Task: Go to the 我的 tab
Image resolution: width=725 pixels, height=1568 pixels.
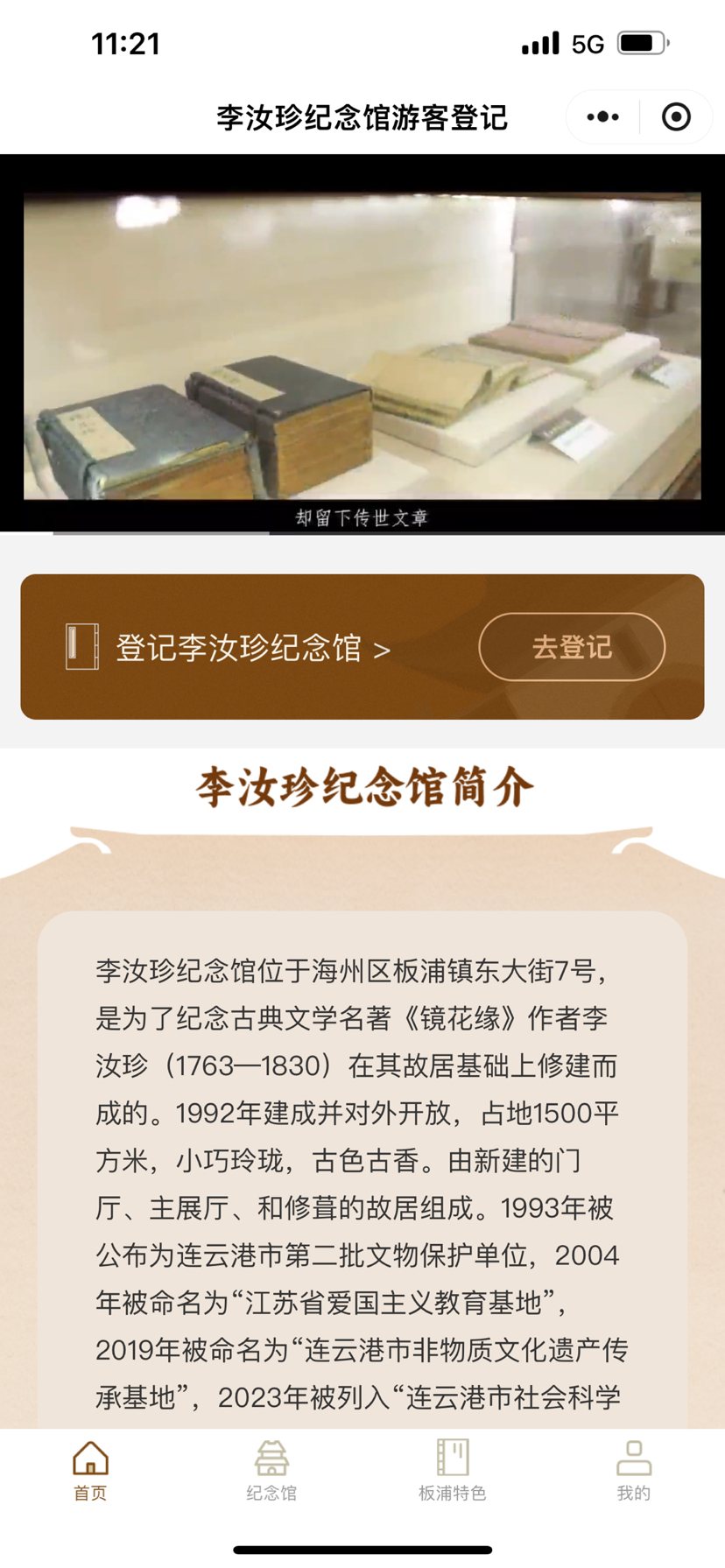Action: 633,1471
